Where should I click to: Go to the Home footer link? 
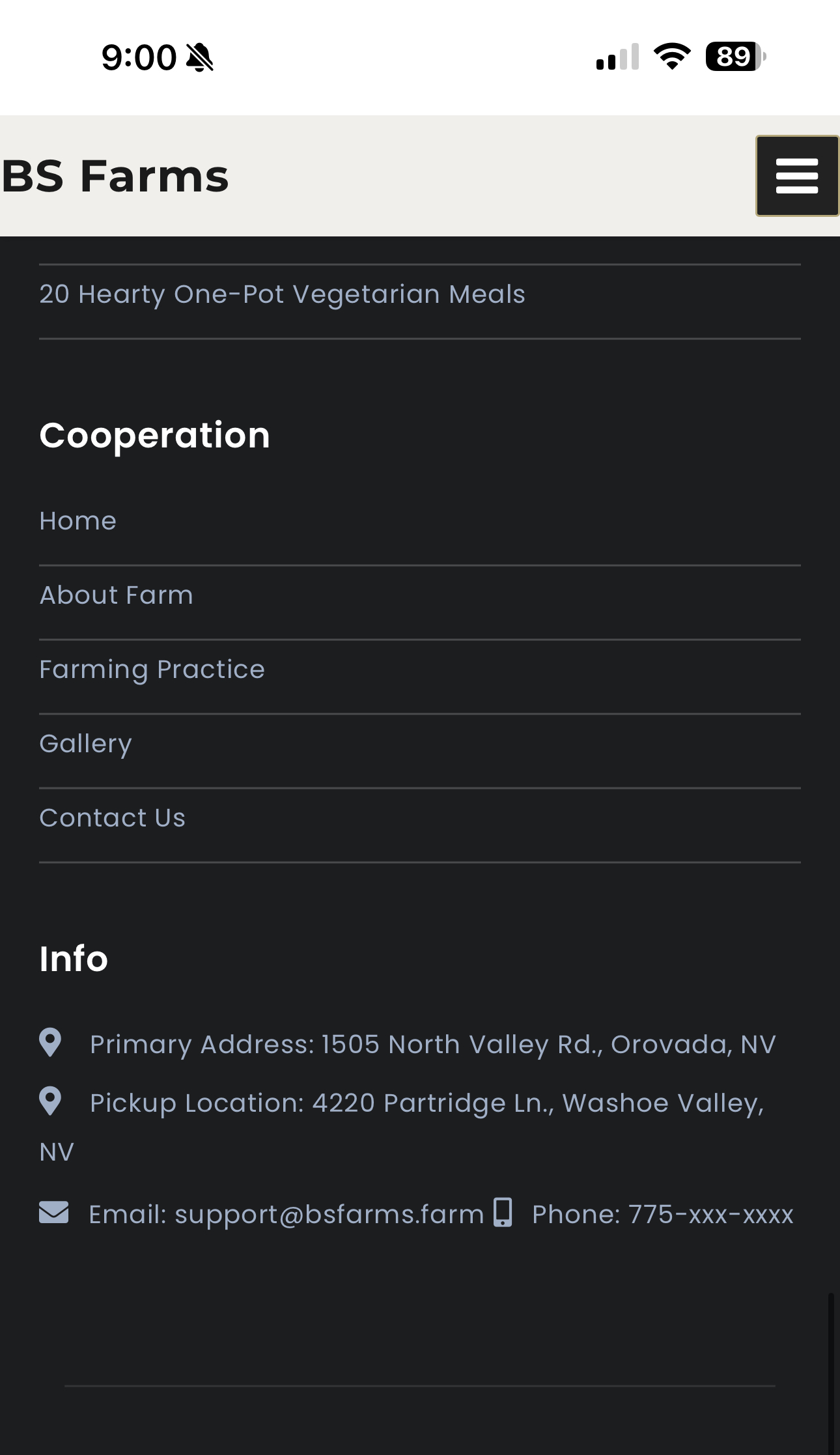(77, 521)
